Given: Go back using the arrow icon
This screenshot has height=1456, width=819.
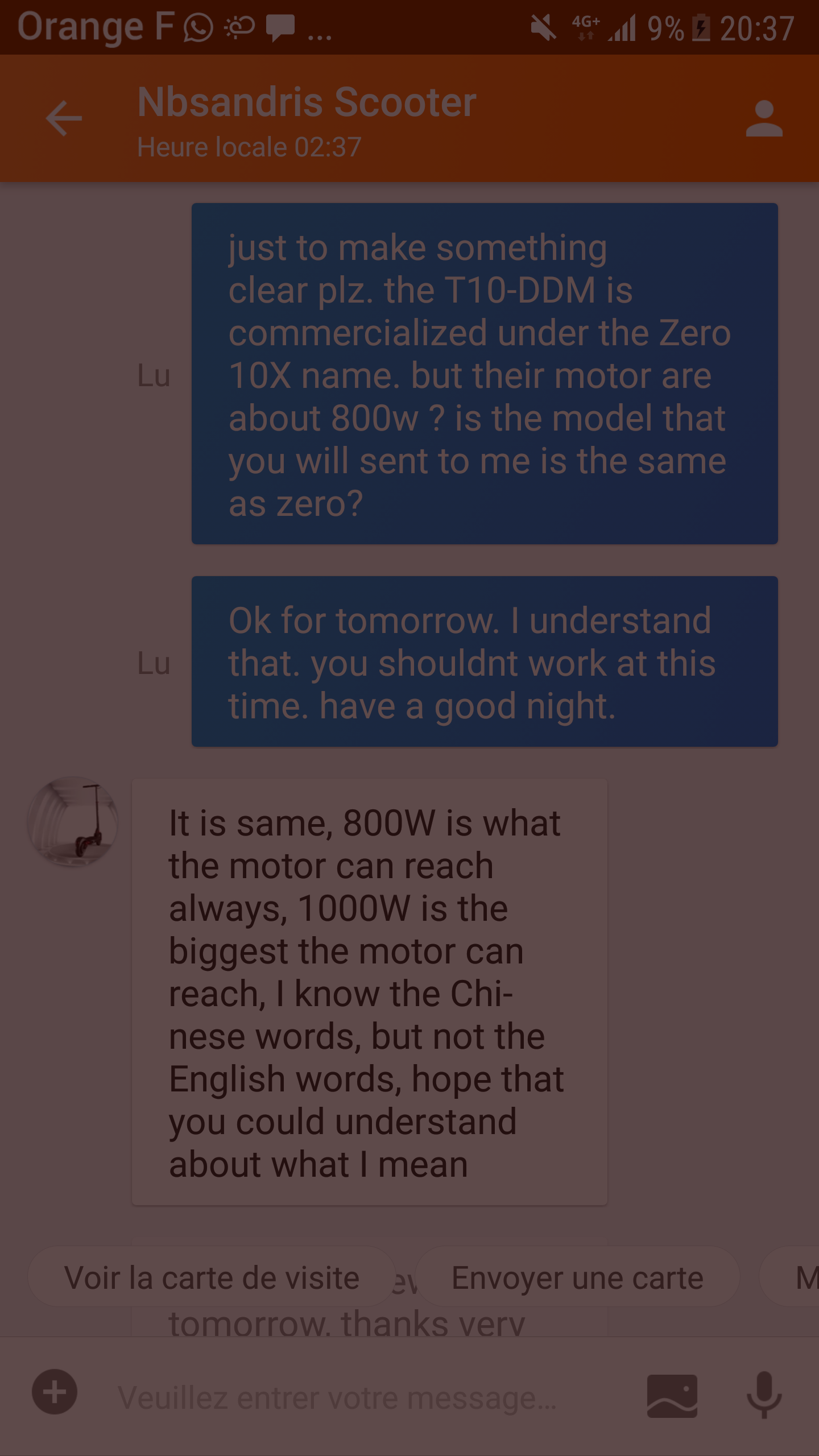Looking at the screenshot, I should tap(64, 118).
